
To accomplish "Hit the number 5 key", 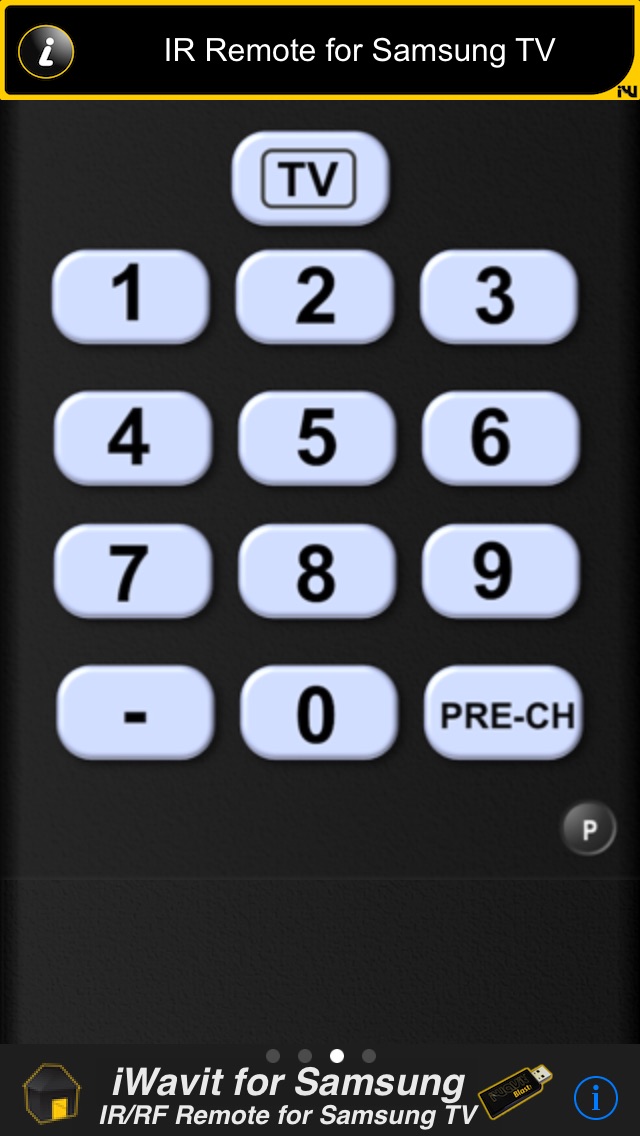I will tap(315, 437).
